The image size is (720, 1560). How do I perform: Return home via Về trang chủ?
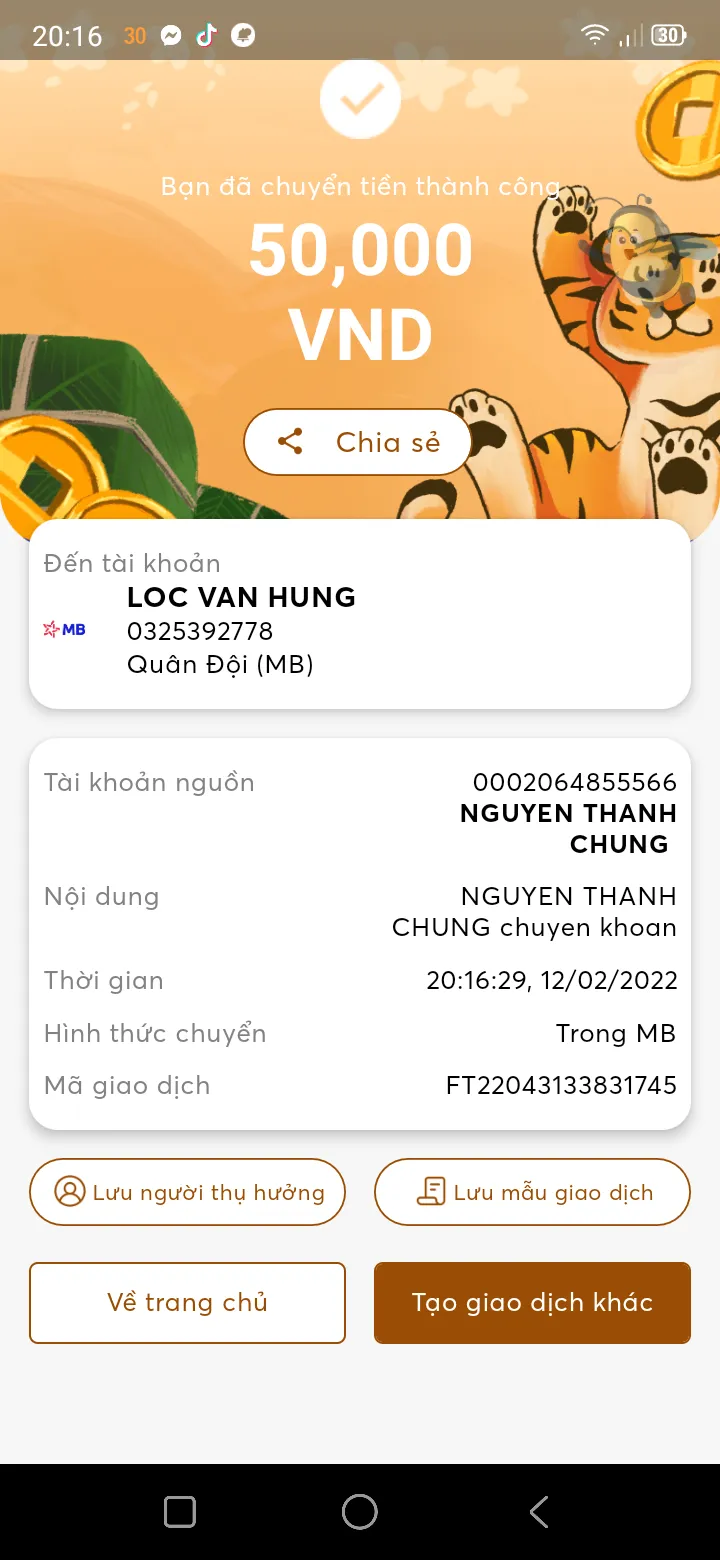pos(187,1302)
